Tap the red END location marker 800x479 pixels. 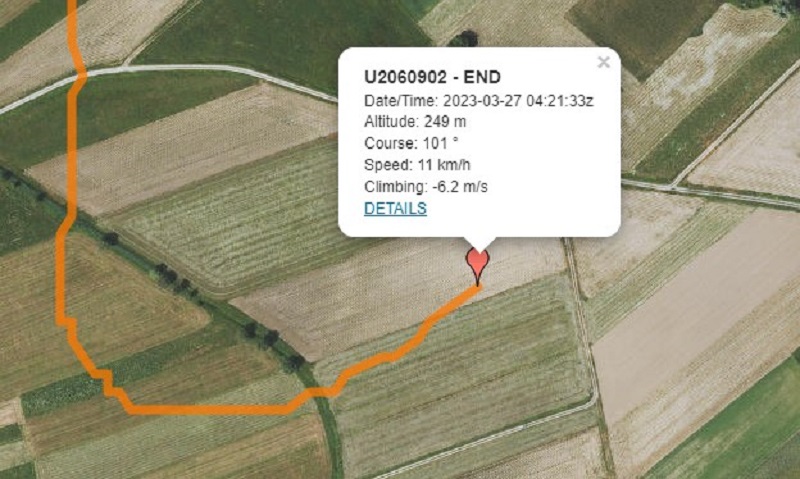point(479,263)
